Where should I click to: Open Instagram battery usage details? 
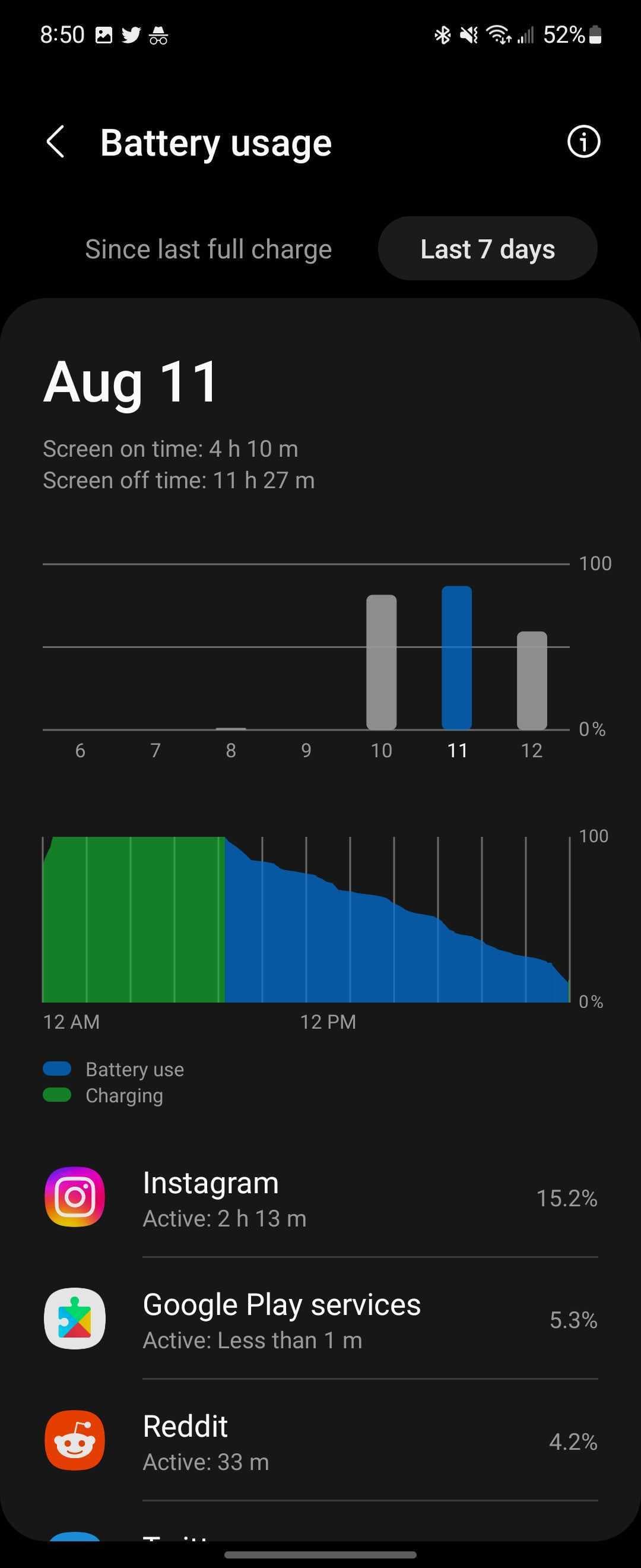pos(320,1198)
